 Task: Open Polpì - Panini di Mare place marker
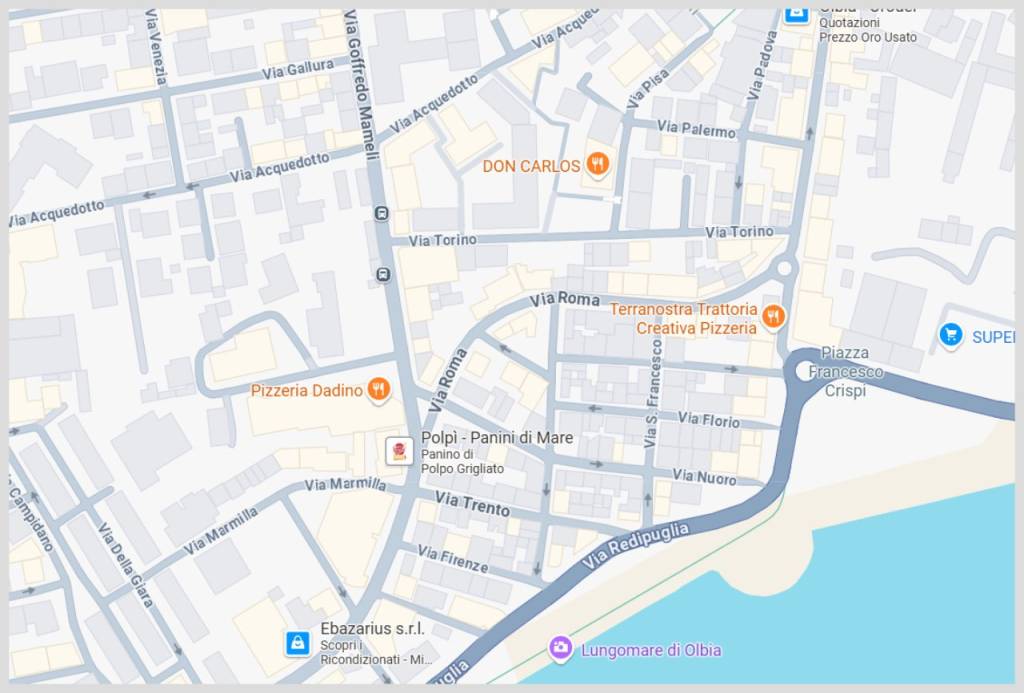click(x=400, y=451)
